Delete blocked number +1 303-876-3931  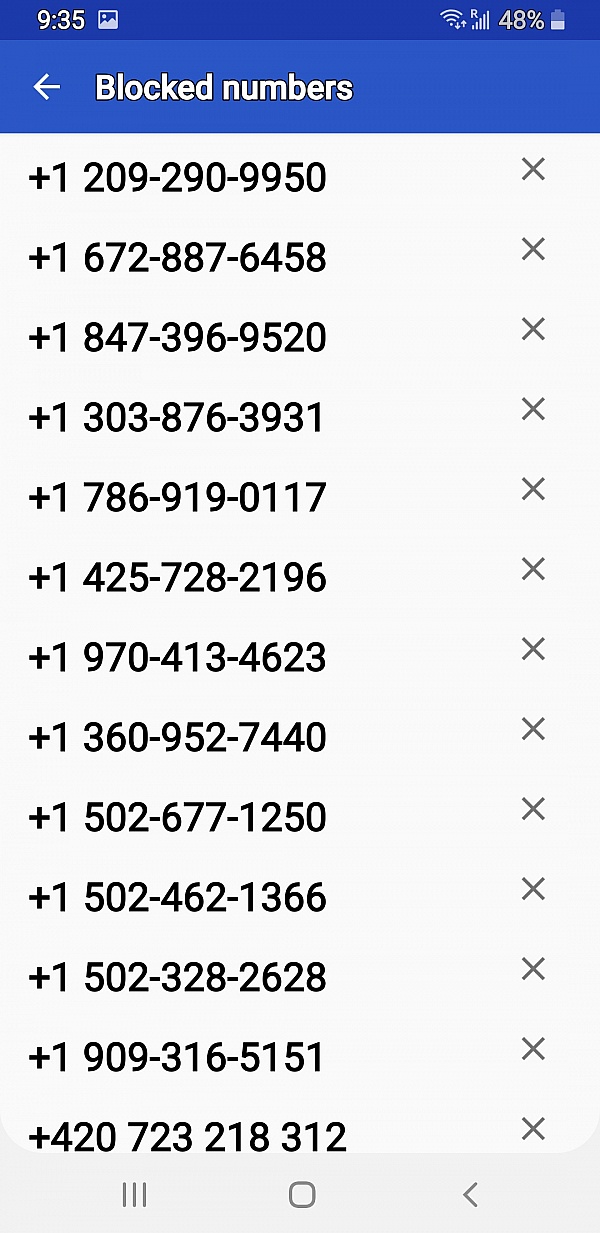point(533,409)
